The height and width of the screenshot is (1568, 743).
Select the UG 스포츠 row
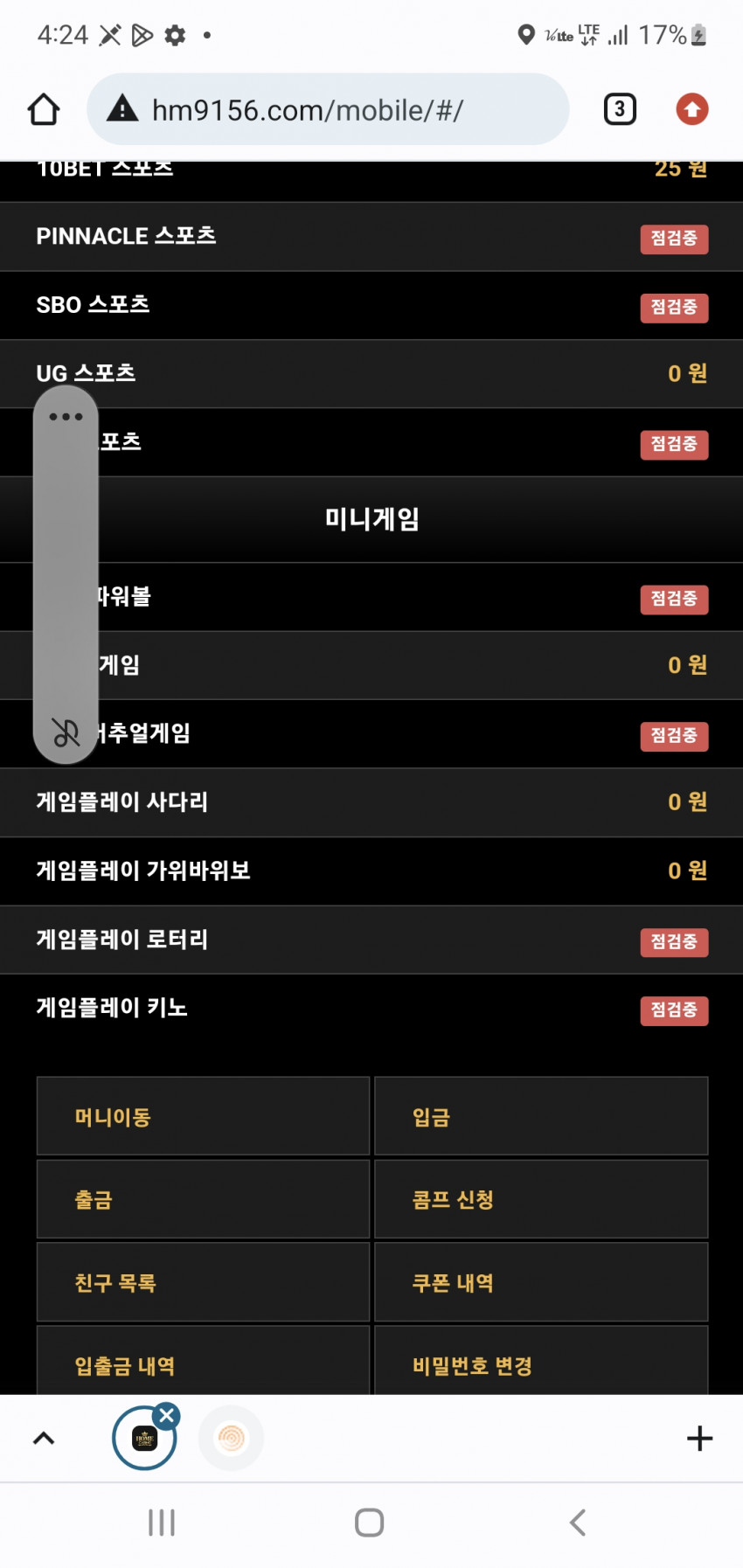point(371,374)
